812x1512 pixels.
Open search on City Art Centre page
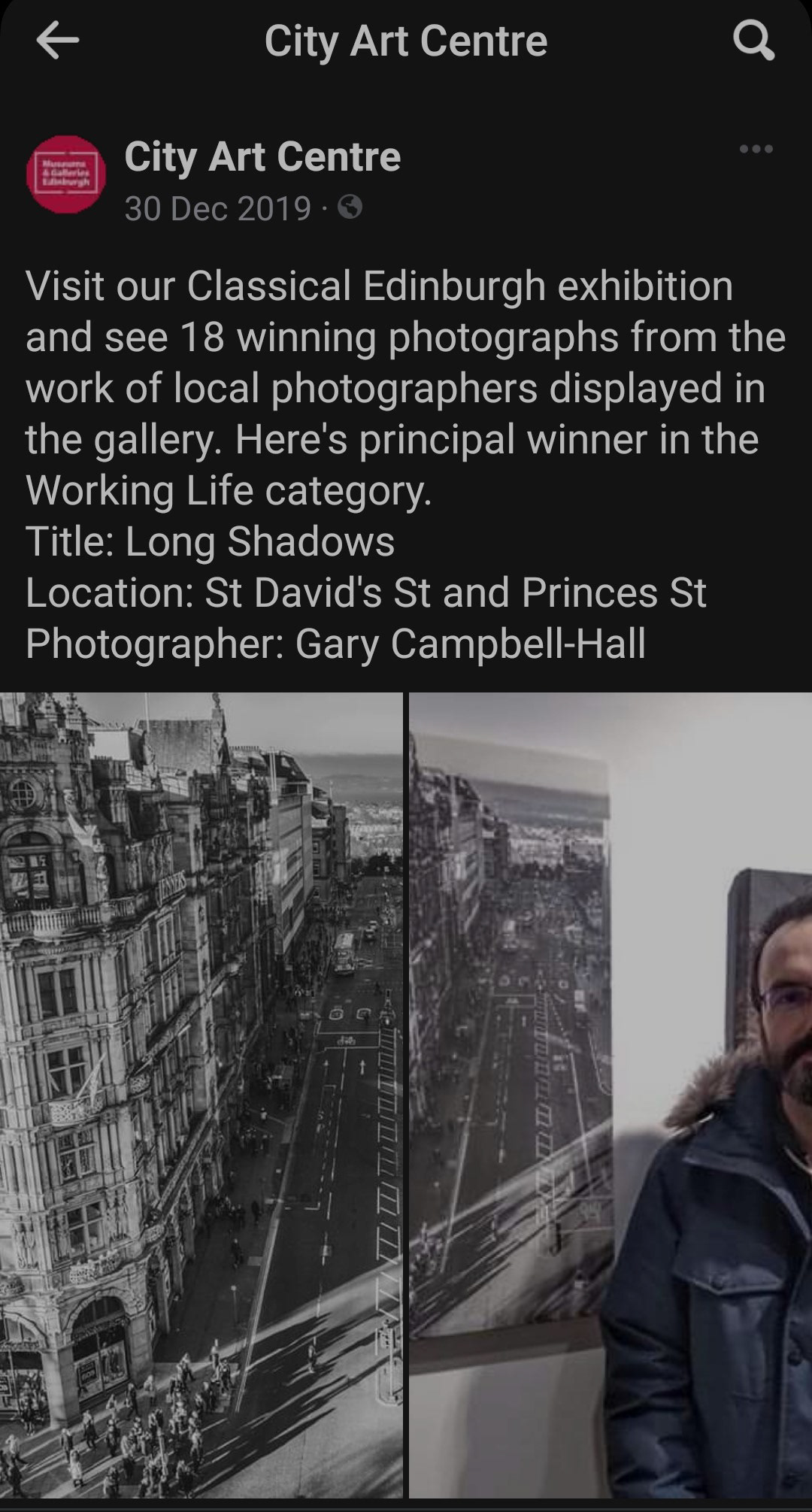coord(753,41)
